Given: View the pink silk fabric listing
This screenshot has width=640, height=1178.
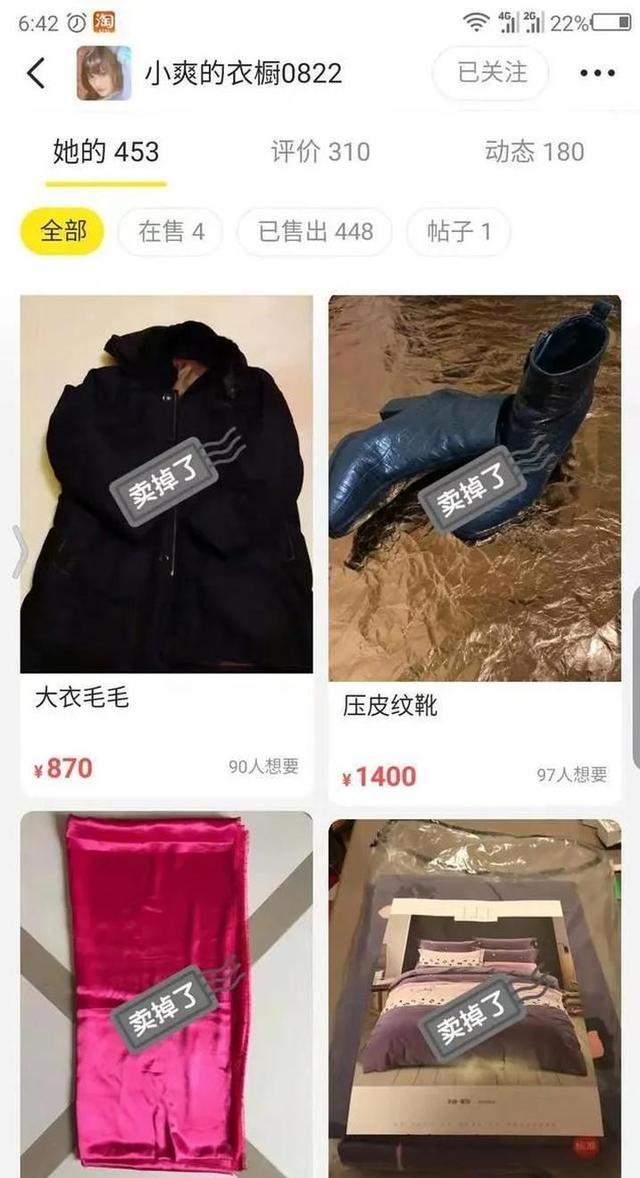Looking at the screenshot, I should (x=166, y=990).
